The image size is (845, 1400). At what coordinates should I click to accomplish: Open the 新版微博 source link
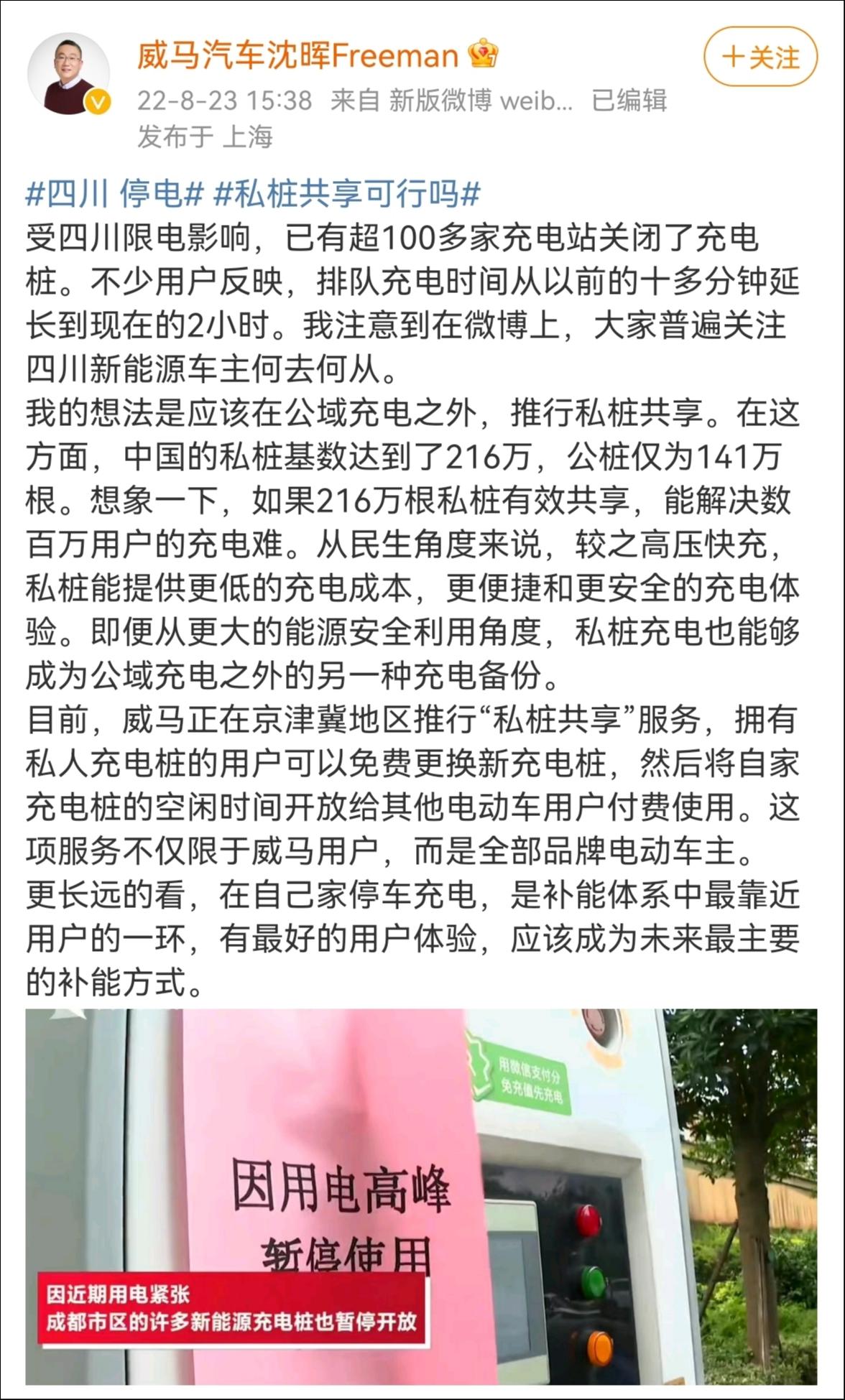480,101
